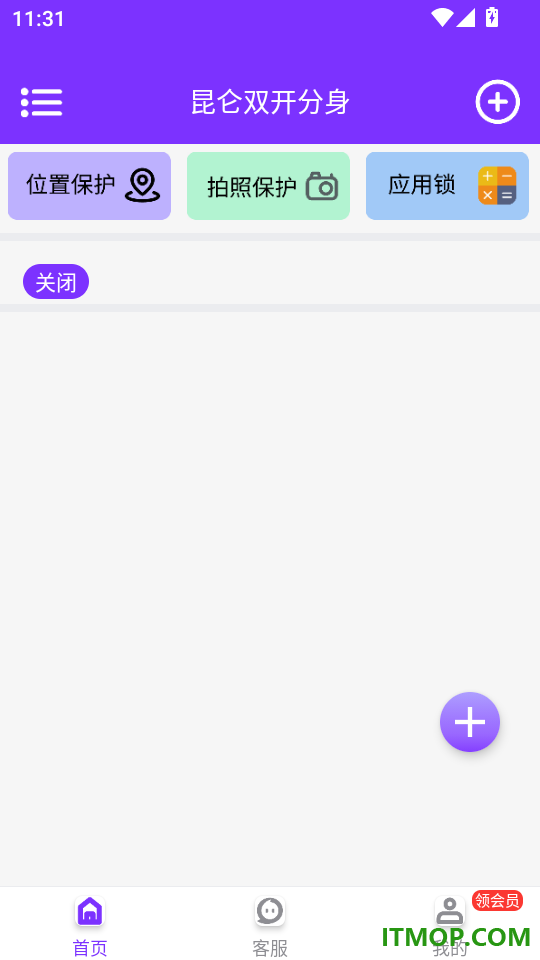Open 应用锁 app lock
The height and width of the screenshot is (960, 540).
[x=447, y=186]
